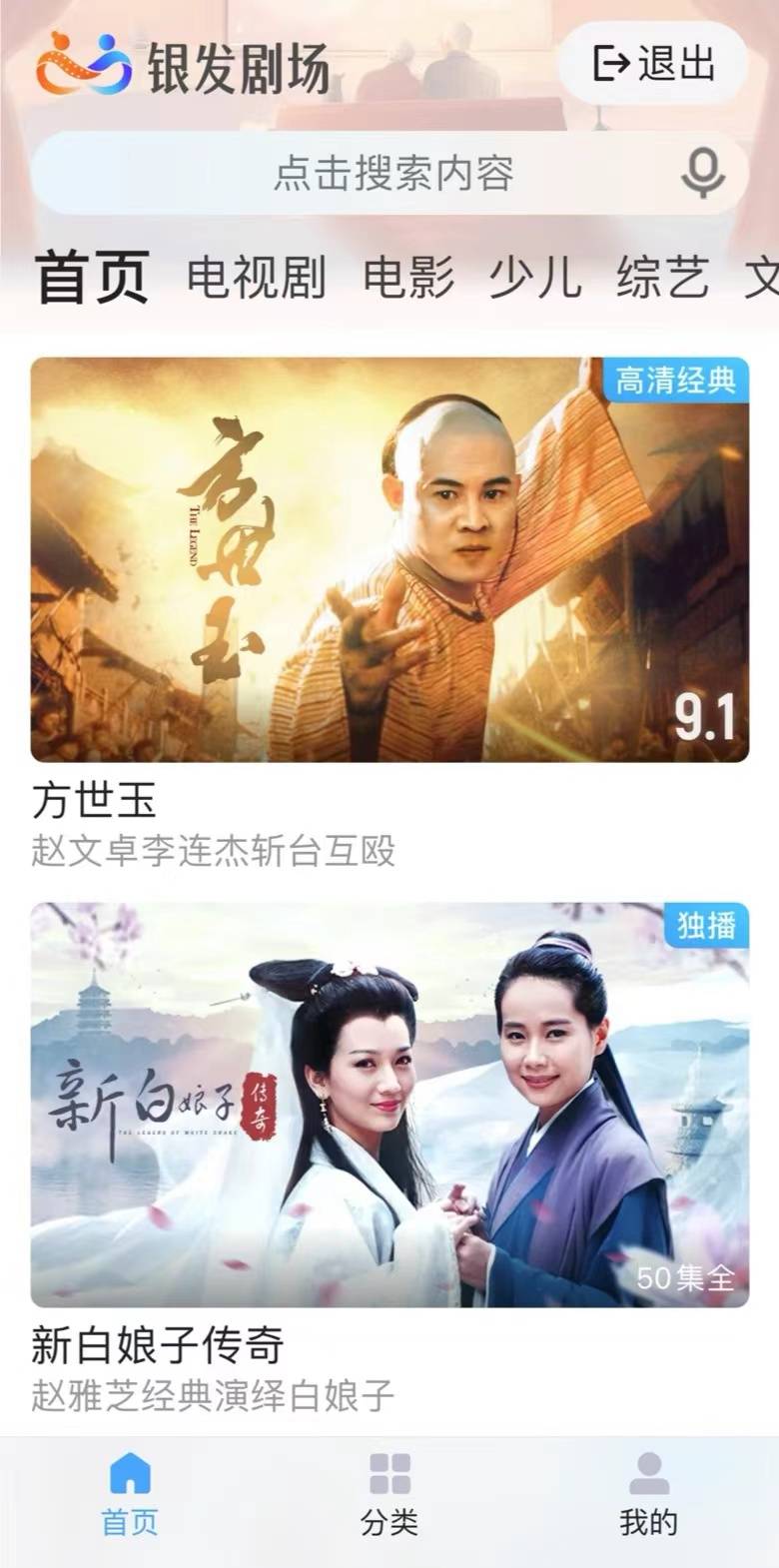The image size is (779, 1568).
Task: Go to the 综艺 top tab
Action: 663,277
